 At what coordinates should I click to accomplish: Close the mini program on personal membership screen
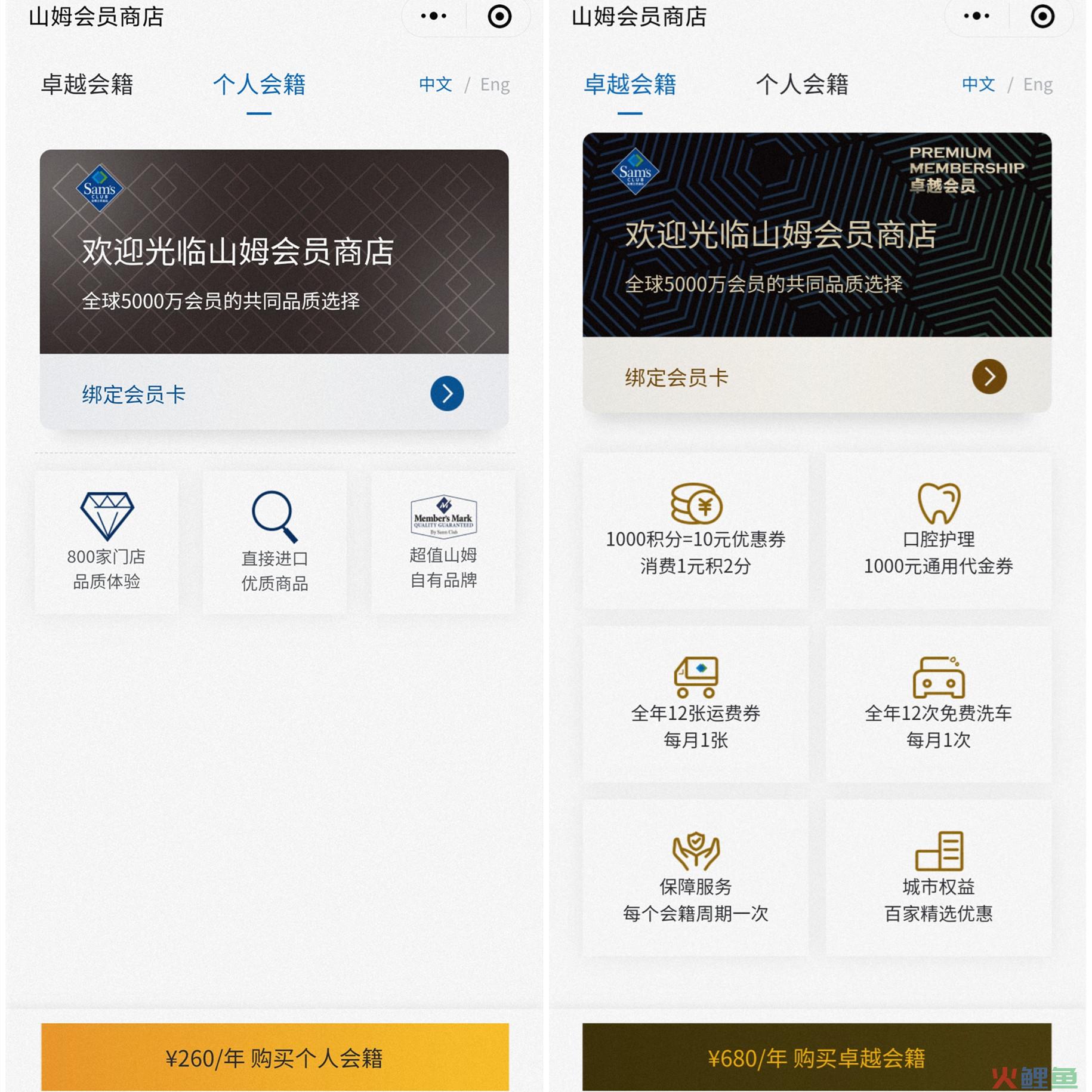499,16
